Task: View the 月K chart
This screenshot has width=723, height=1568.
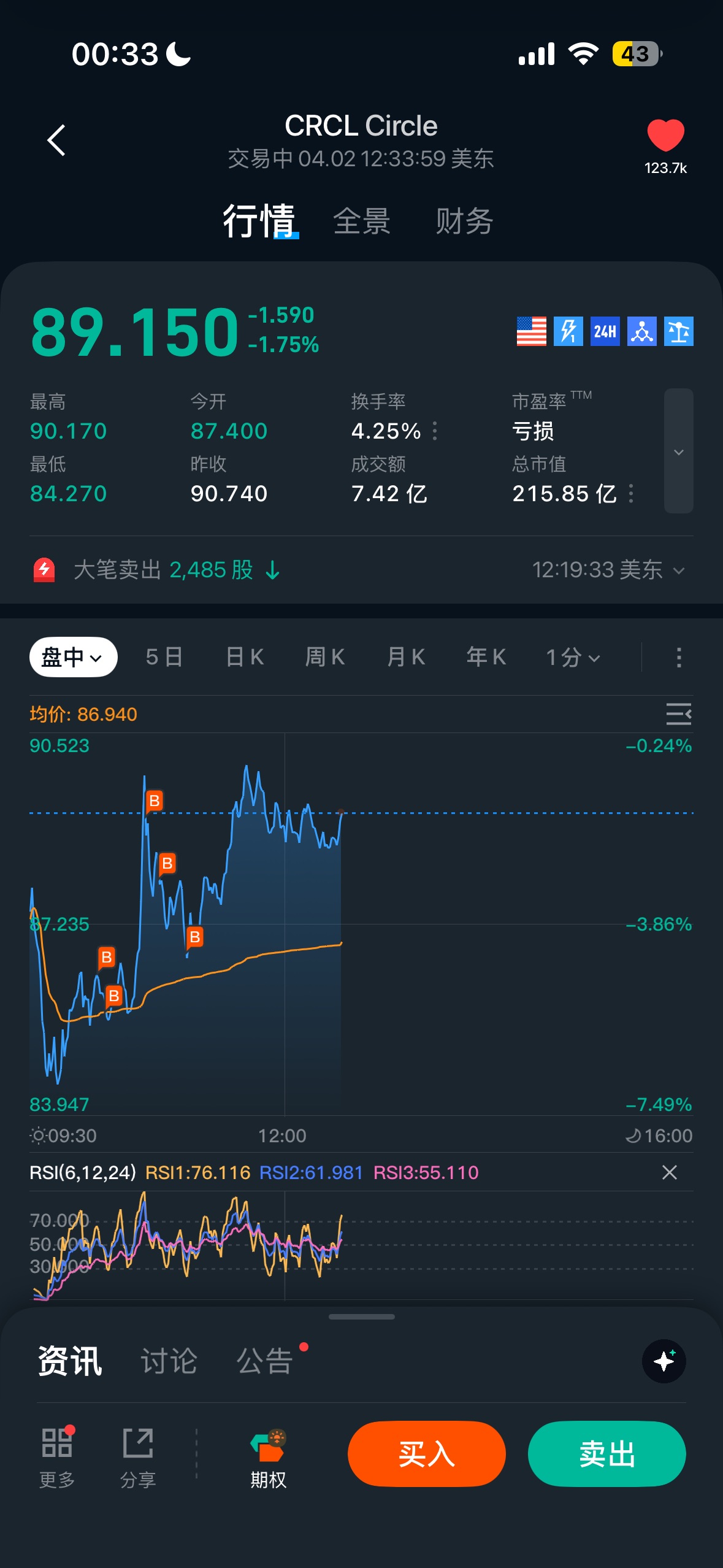Action: pyautogui.click(x=406, y=657)
